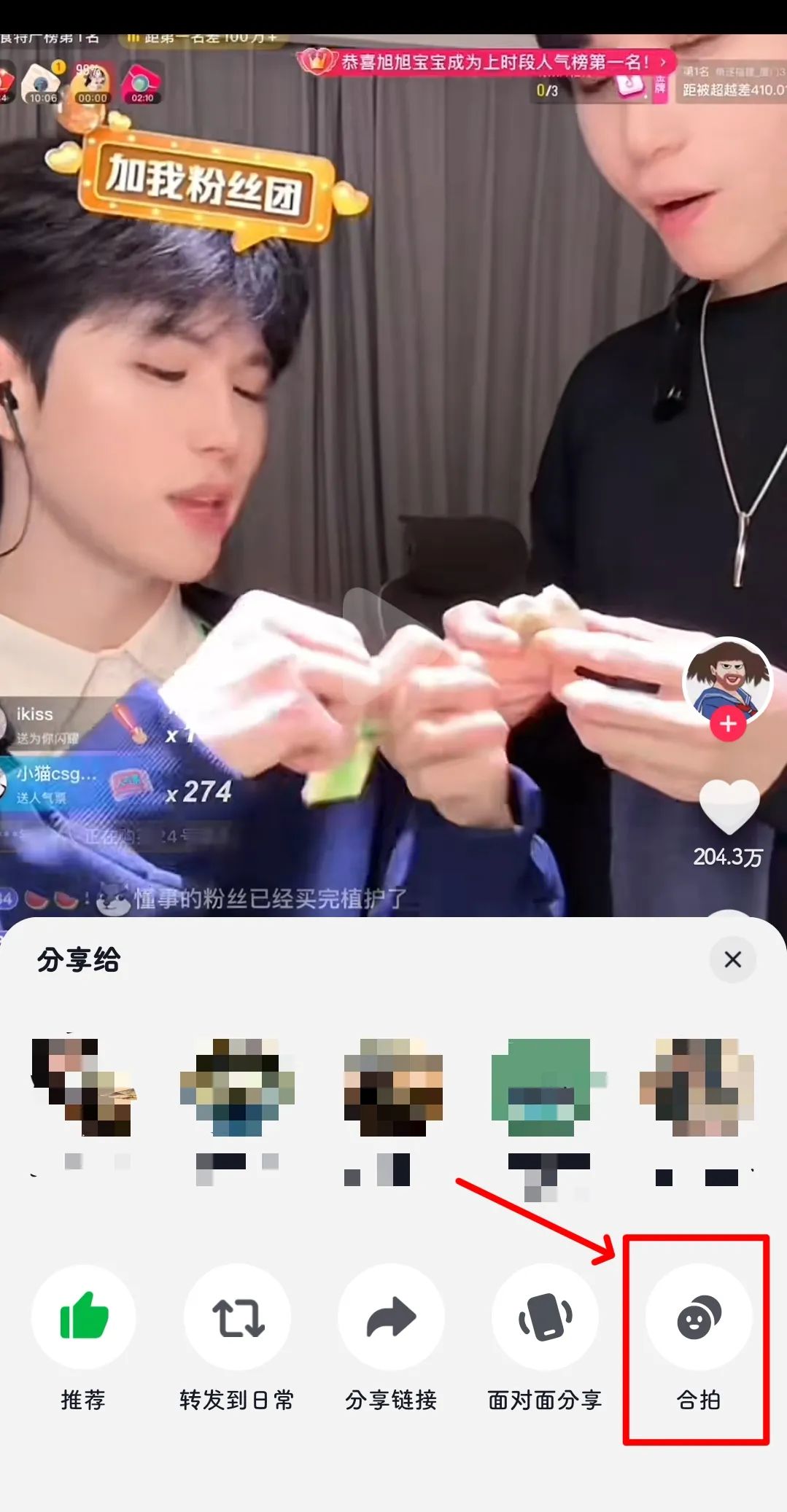The height and width of the screenshot is (1512, 787).
Task: Close the 分享给 share sheet
Action: 732,959
